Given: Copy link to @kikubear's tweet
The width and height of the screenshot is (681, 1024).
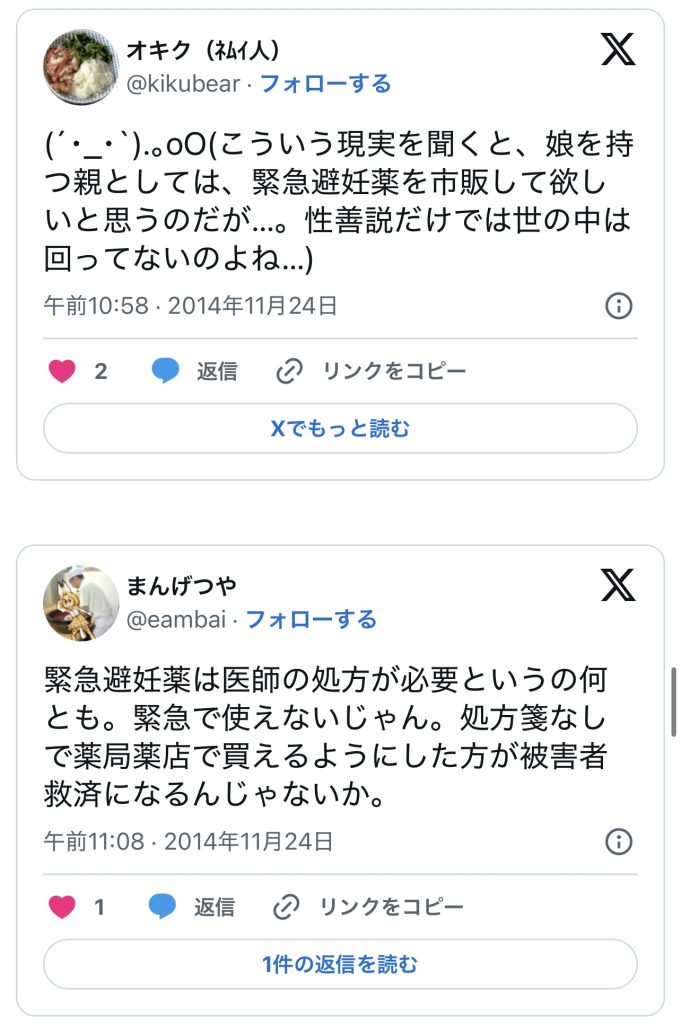Looking at the screenshot, I should point(372,372).
